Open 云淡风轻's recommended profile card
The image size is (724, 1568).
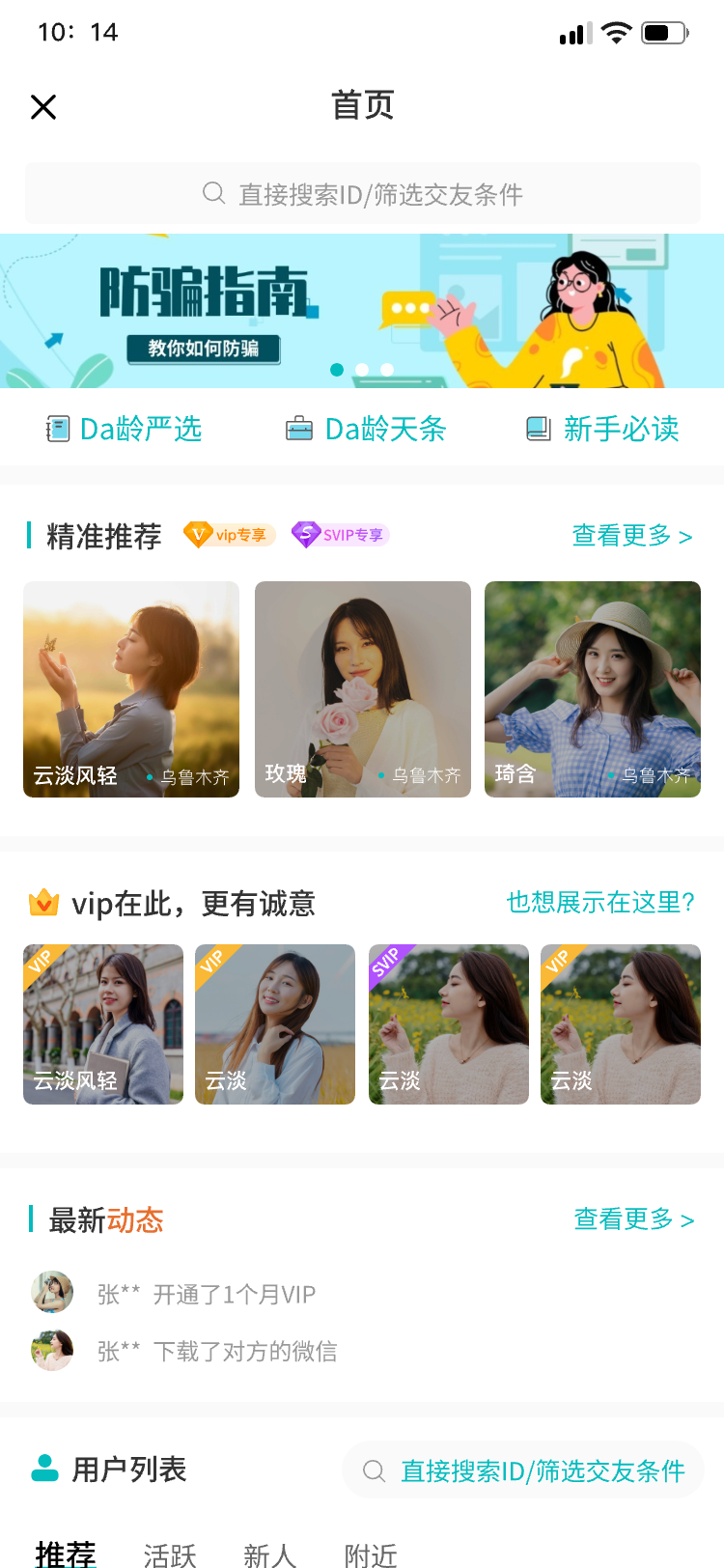131,689
